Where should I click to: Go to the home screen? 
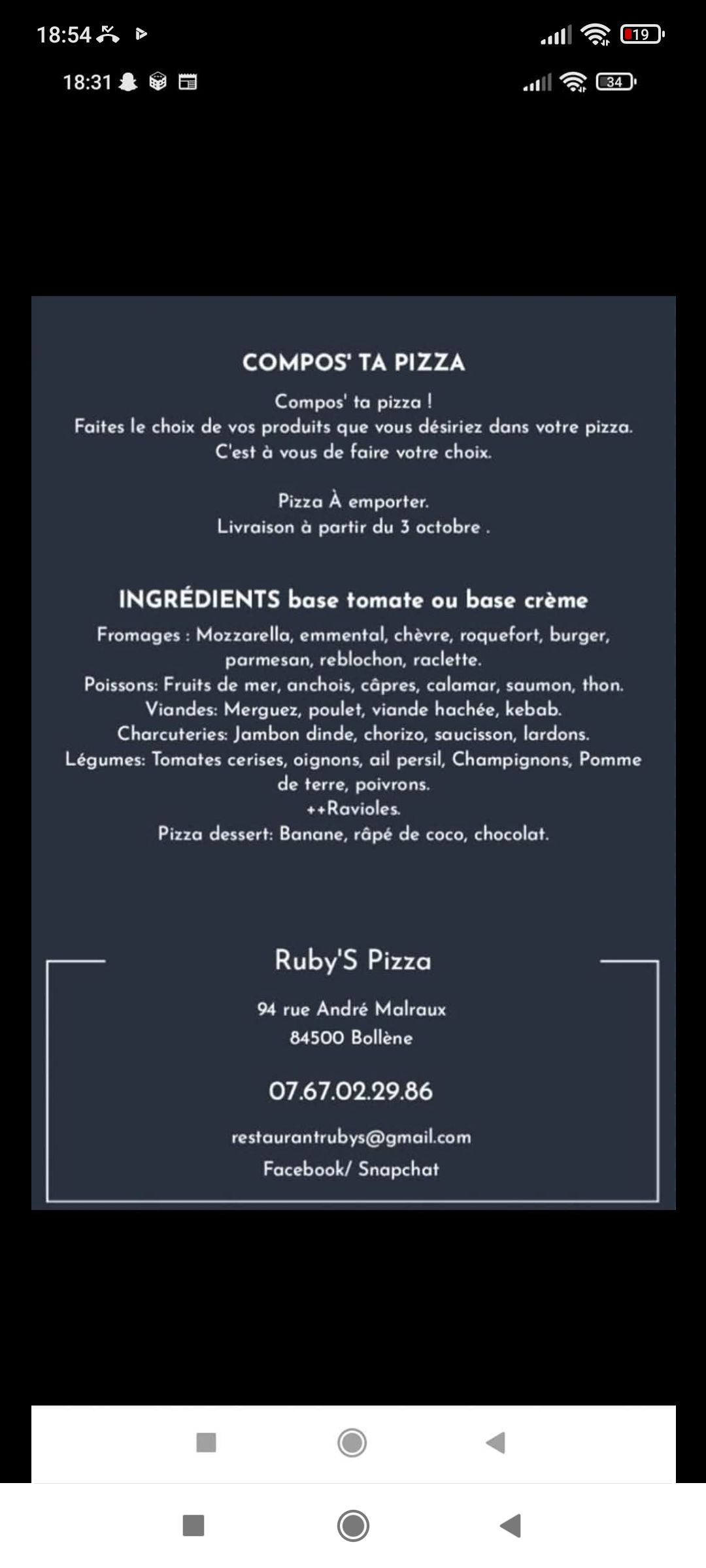(x=353, y=1526)
